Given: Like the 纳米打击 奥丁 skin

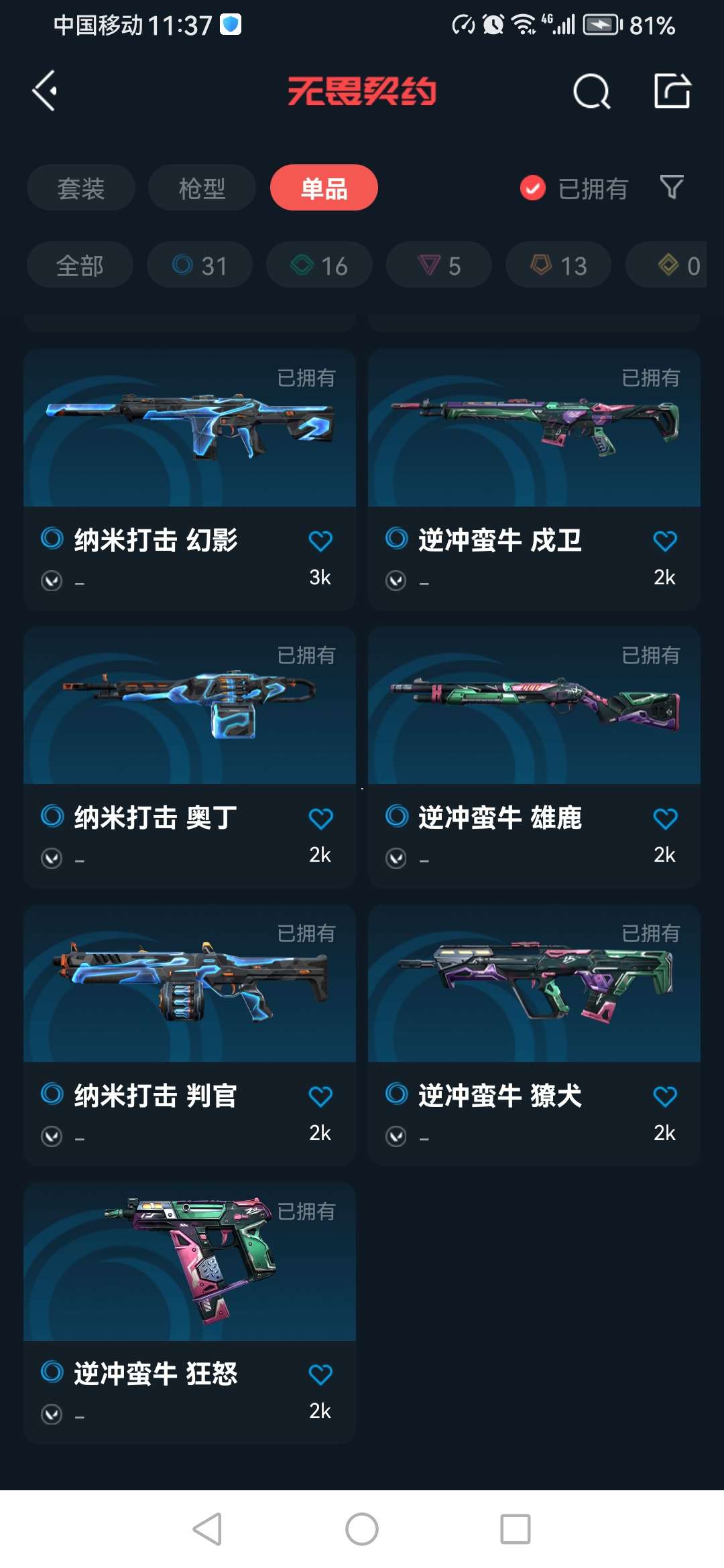Looking at the screenshot, I should point(320,818).
